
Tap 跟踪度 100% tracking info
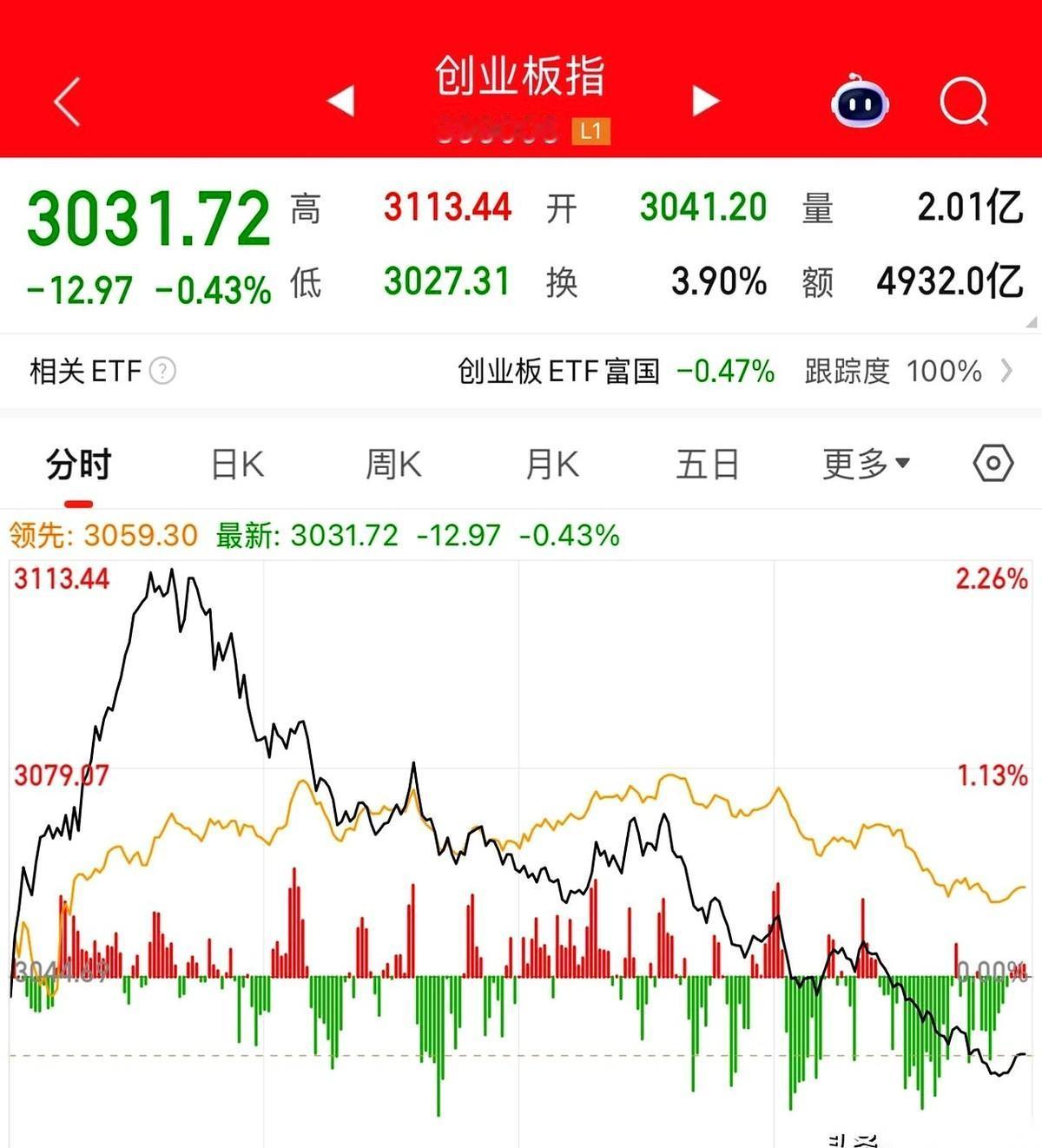pyautogui.click(x=890, y=372)
